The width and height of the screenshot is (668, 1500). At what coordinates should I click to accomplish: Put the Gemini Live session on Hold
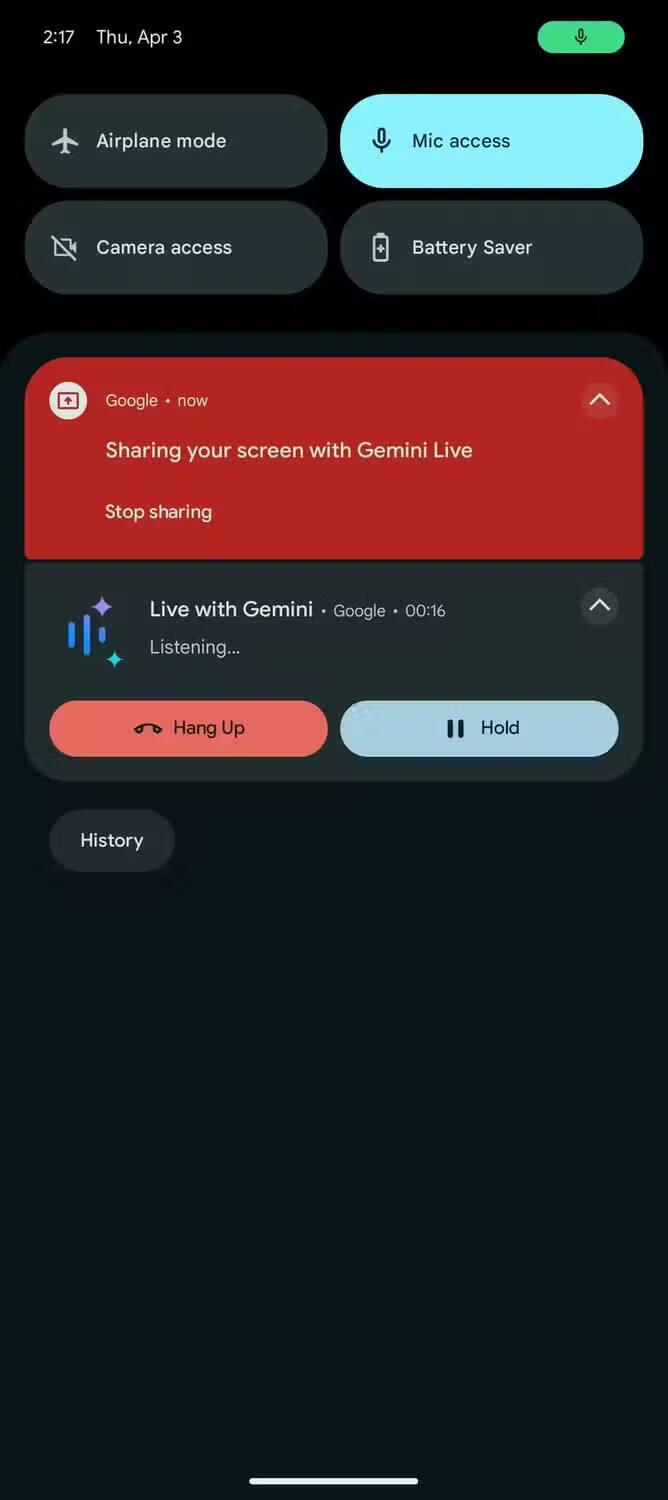(x=479, y=728)
